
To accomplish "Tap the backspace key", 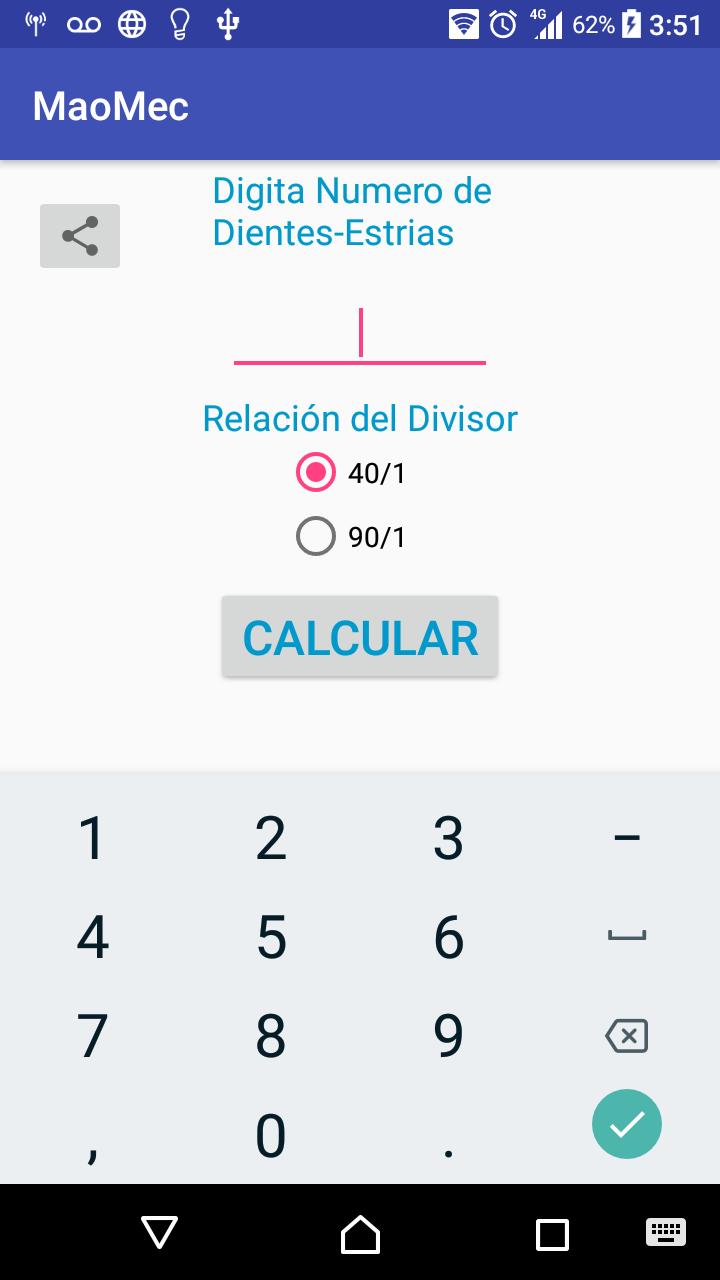I will coord(627,1036).
